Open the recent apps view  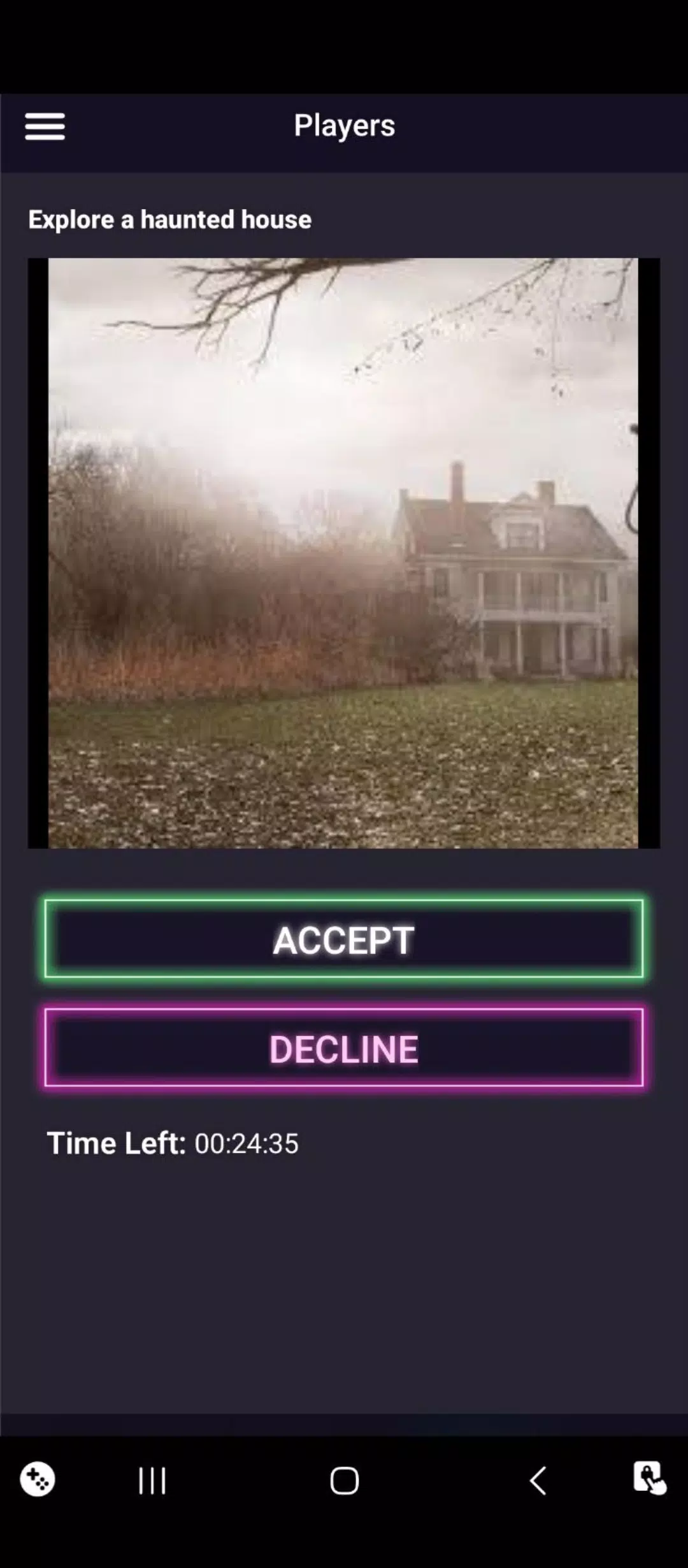(x=152, y=1480)
